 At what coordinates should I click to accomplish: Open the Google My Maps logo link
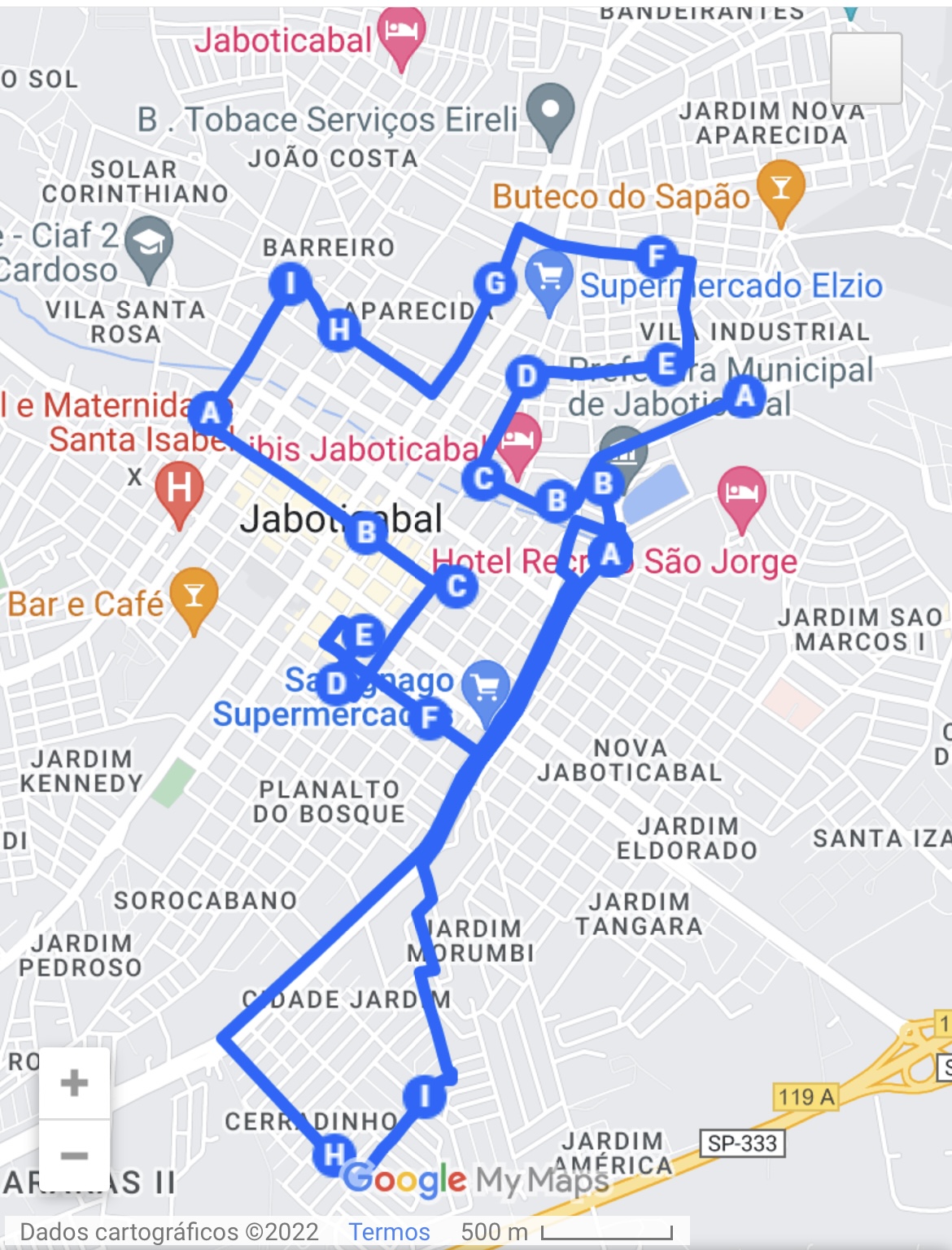pyautogui.click(x=474, y=1178)
